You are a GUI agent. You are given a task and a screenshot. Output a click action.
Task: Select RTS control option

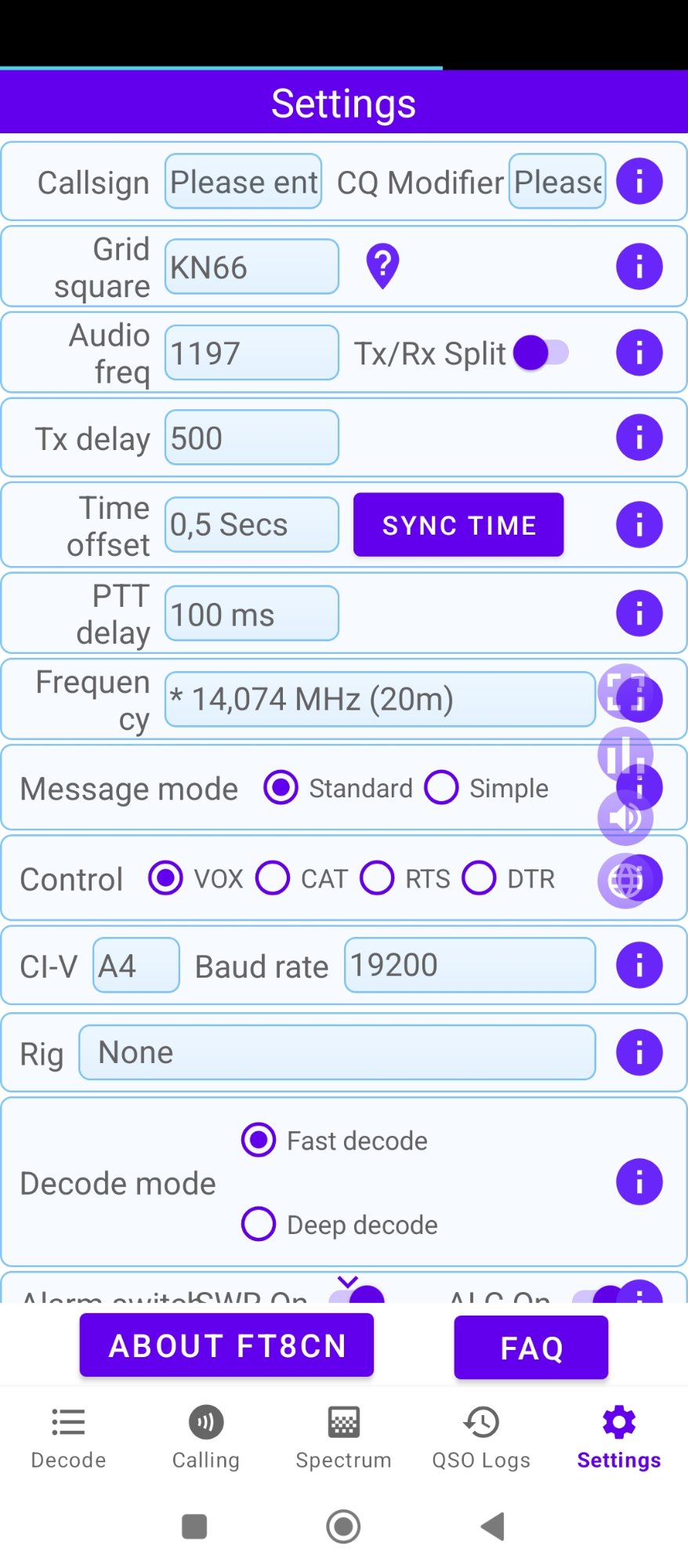click(x=378, y=878)
